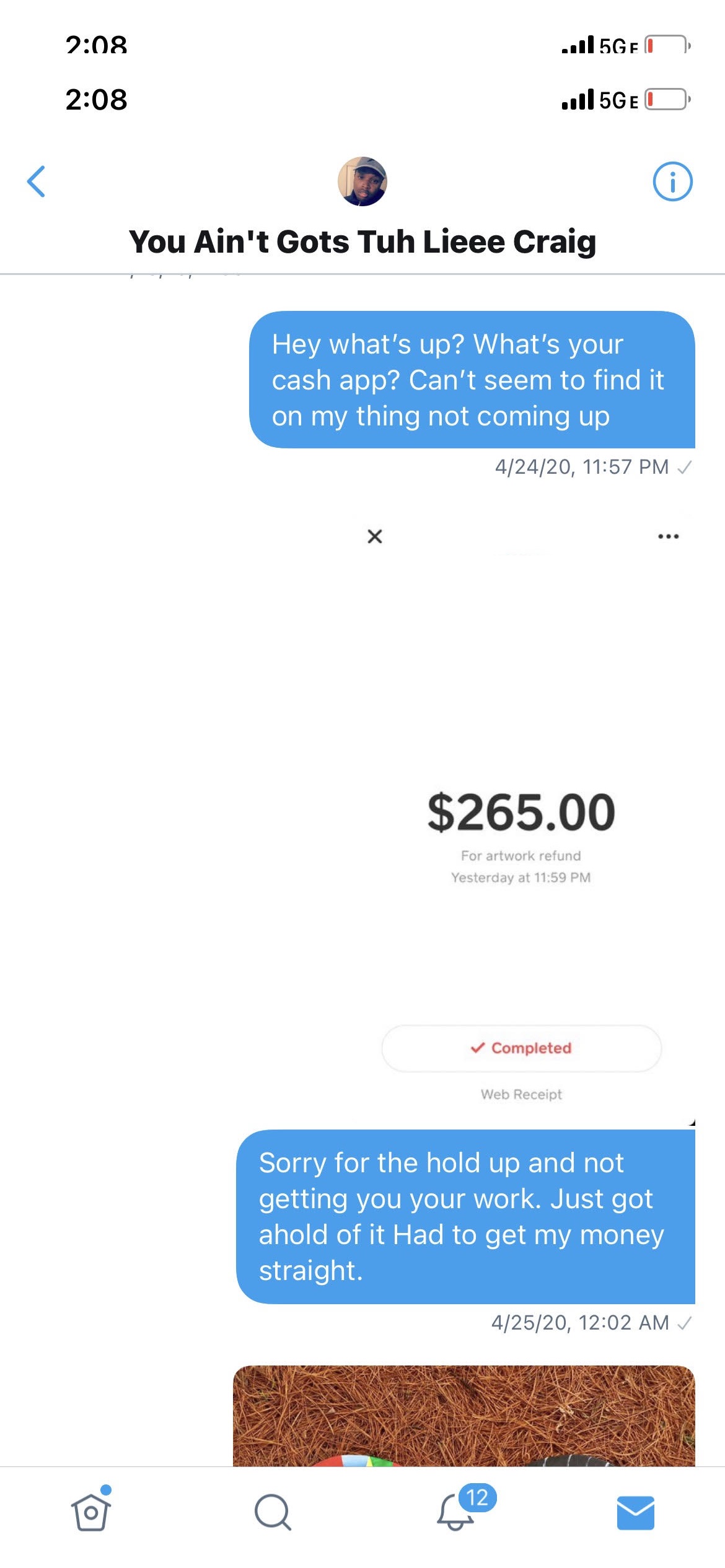The width and height of the screenshot is (725, 1568).
Task: Open Craig's profile picture
Action: (x=362, y=181)
